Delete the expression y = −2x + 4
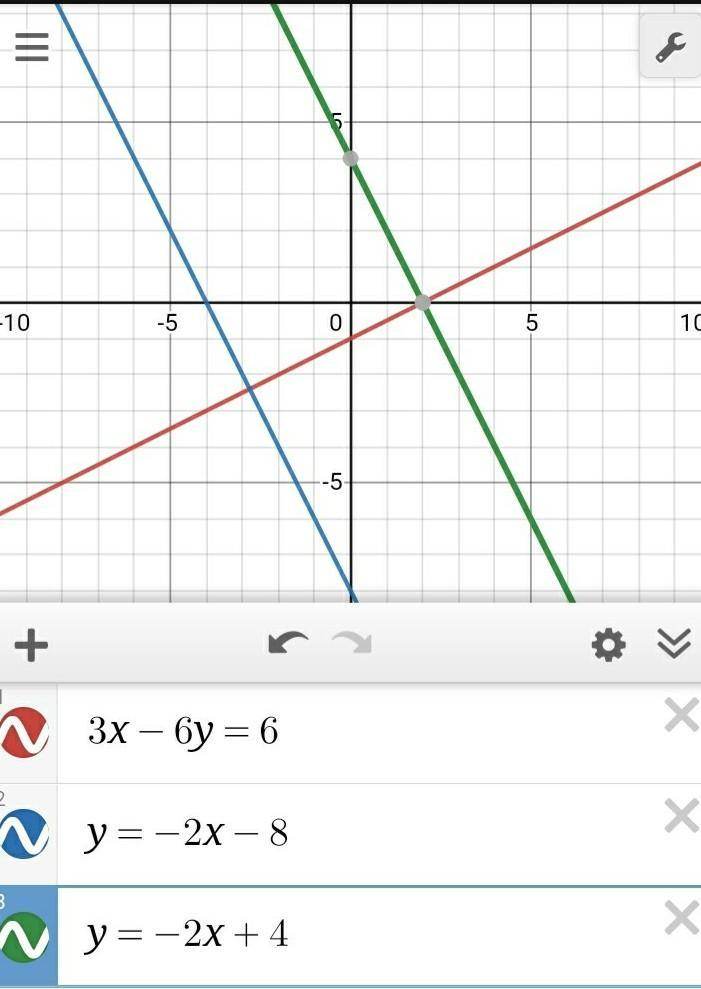This screenshot has width=701, height=989. point(681,918)
